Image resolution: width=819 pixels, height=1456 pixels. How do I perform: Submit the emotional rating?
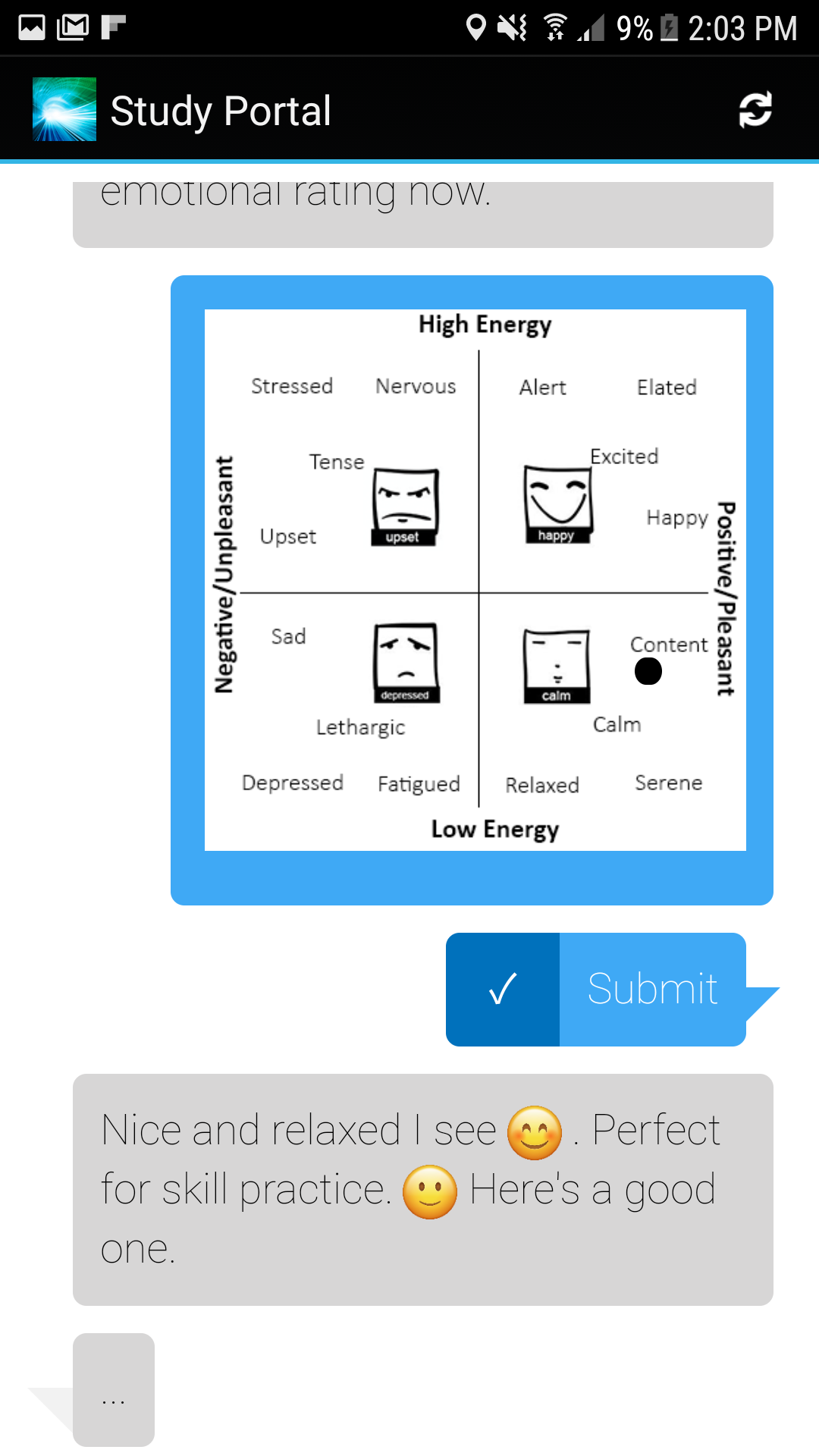tap(596, 990)
